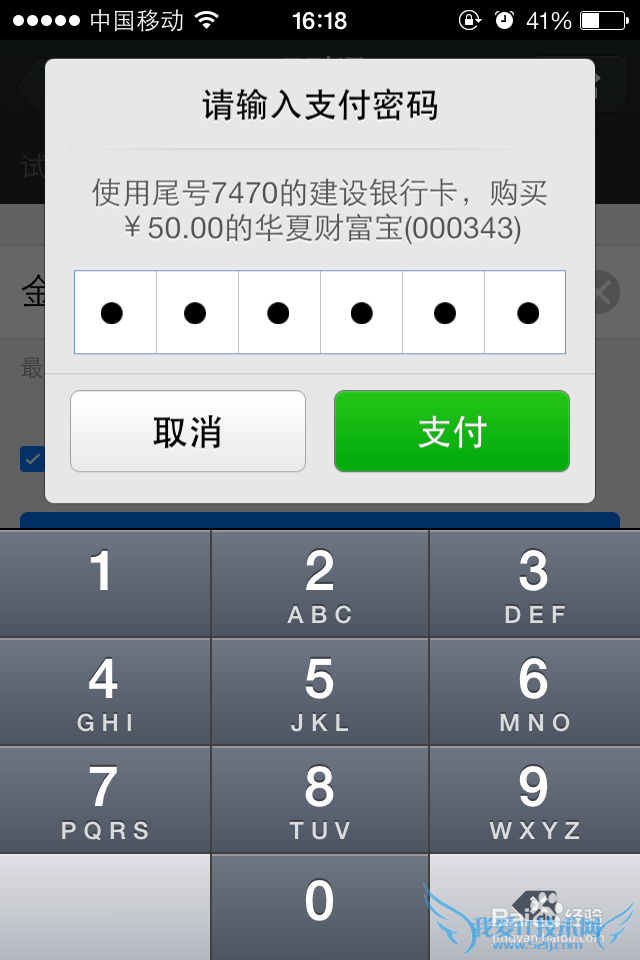Image resolution: width=640 pixels, height=960 pixels.
Task: Enter digit 8 on the keypad
Action: tap(319, 800)
